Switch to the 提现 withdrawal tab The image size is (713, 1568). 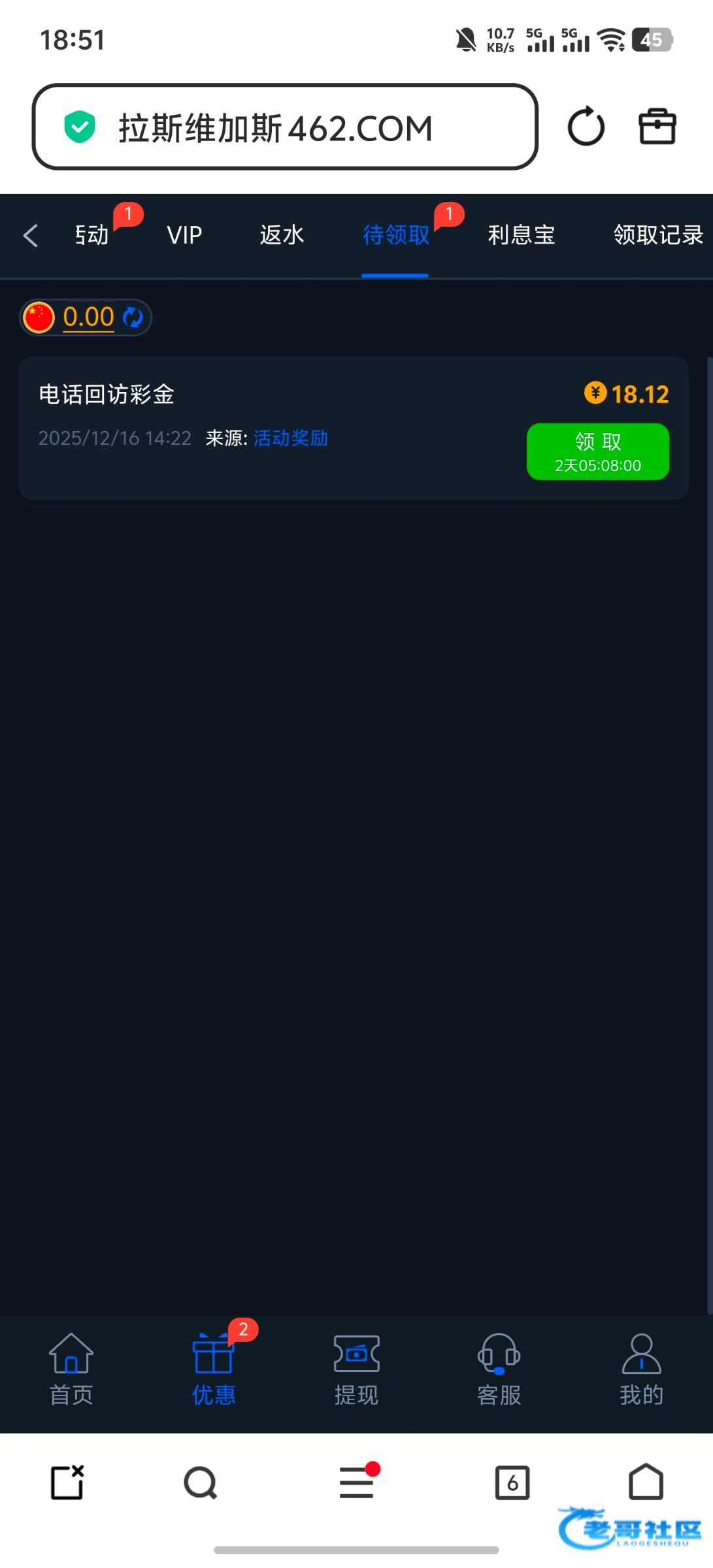pyautogui.click(x=356, y=1369)
